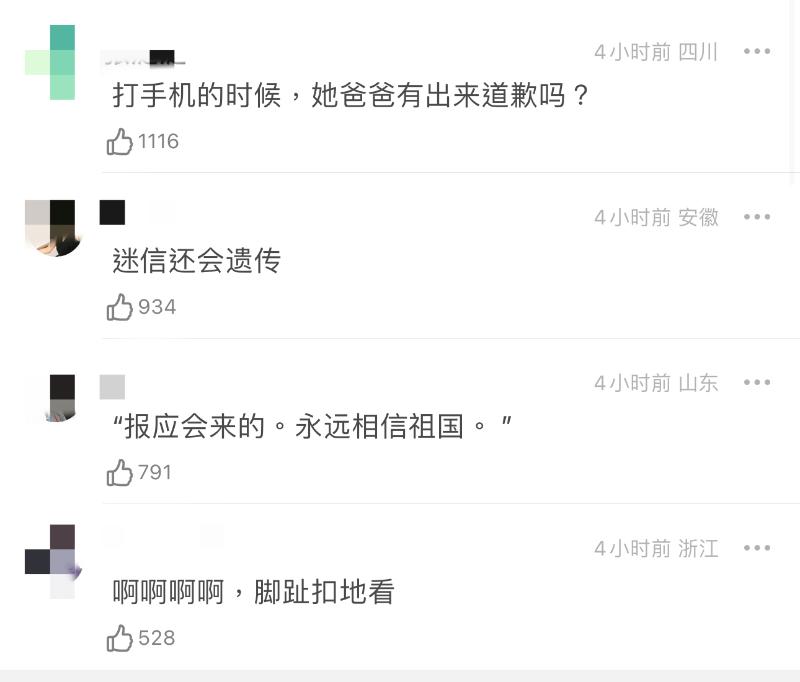
Task: Open the avatar of the 四川 commenter
Action: (x=50, y=62)
